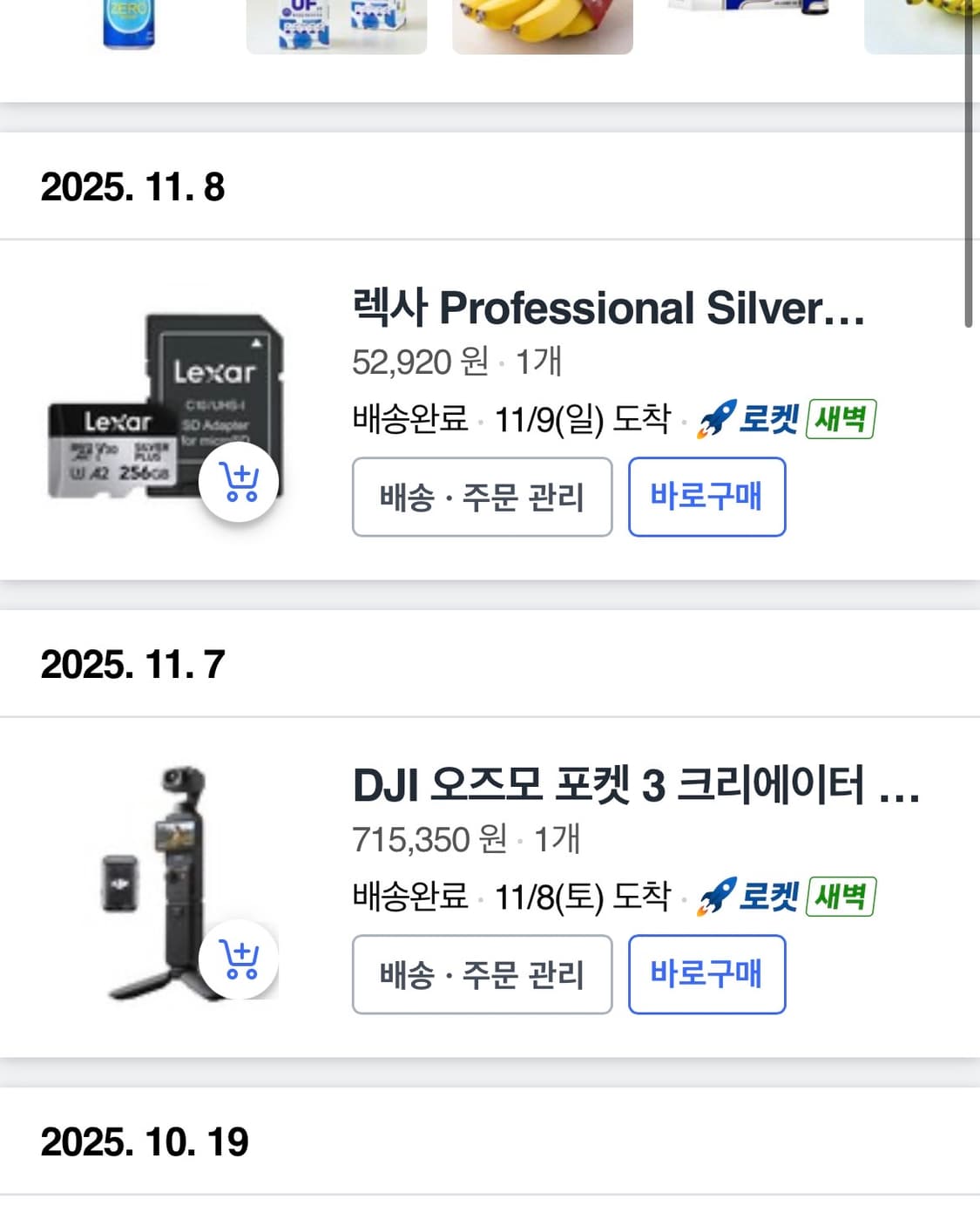Viewport: 980px width, 1226px height.
Task: Open 배송·주문 관리 for the DJI order
Action: pyautogui.click(x=482, y=975)
